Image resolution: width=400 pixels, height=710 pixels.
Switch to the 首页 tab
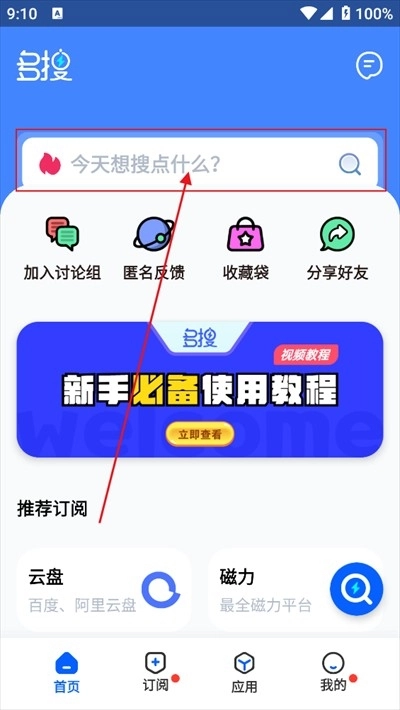click(67, 673)
